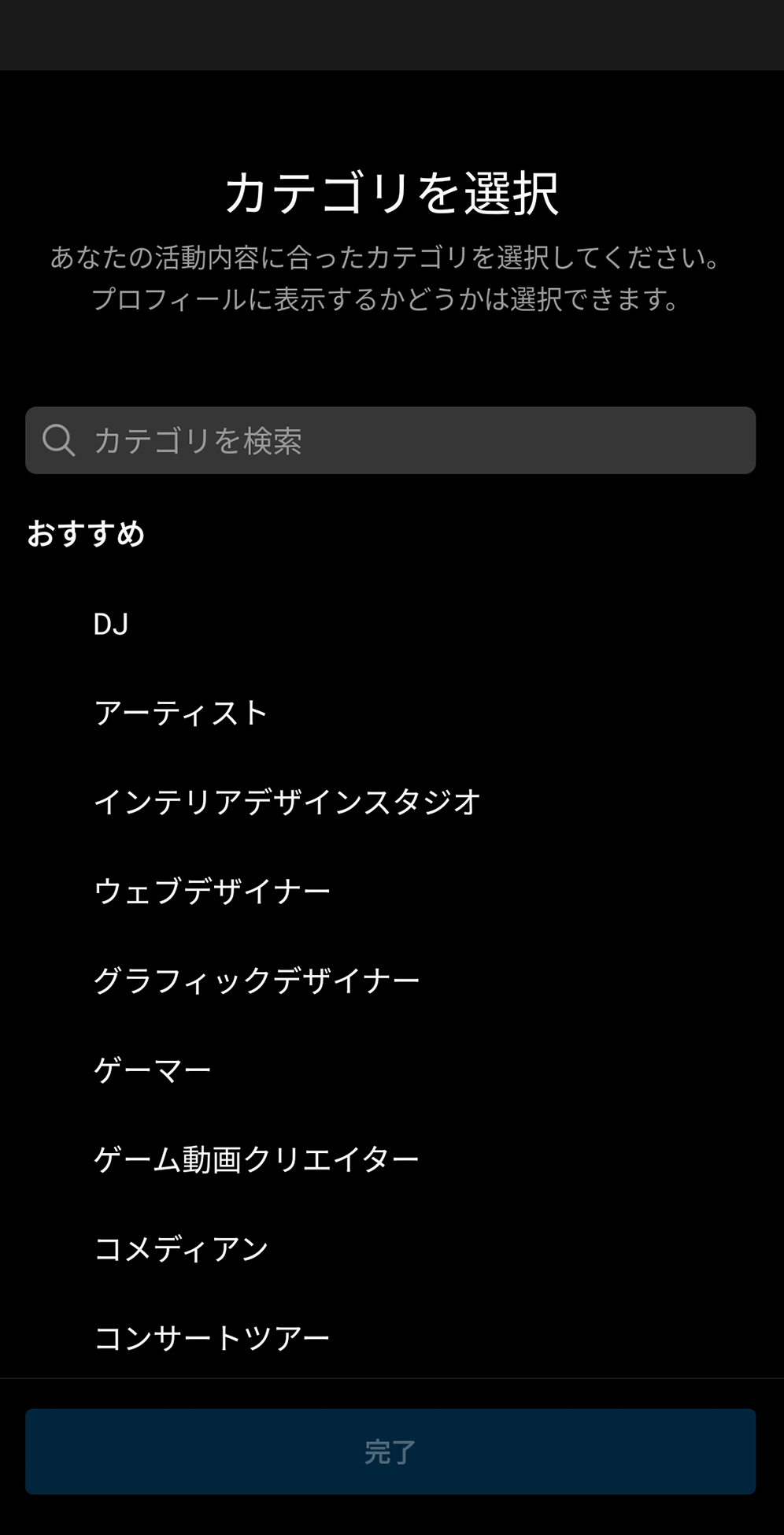Tap the カテゴリを検索 search field

point(390,440)
